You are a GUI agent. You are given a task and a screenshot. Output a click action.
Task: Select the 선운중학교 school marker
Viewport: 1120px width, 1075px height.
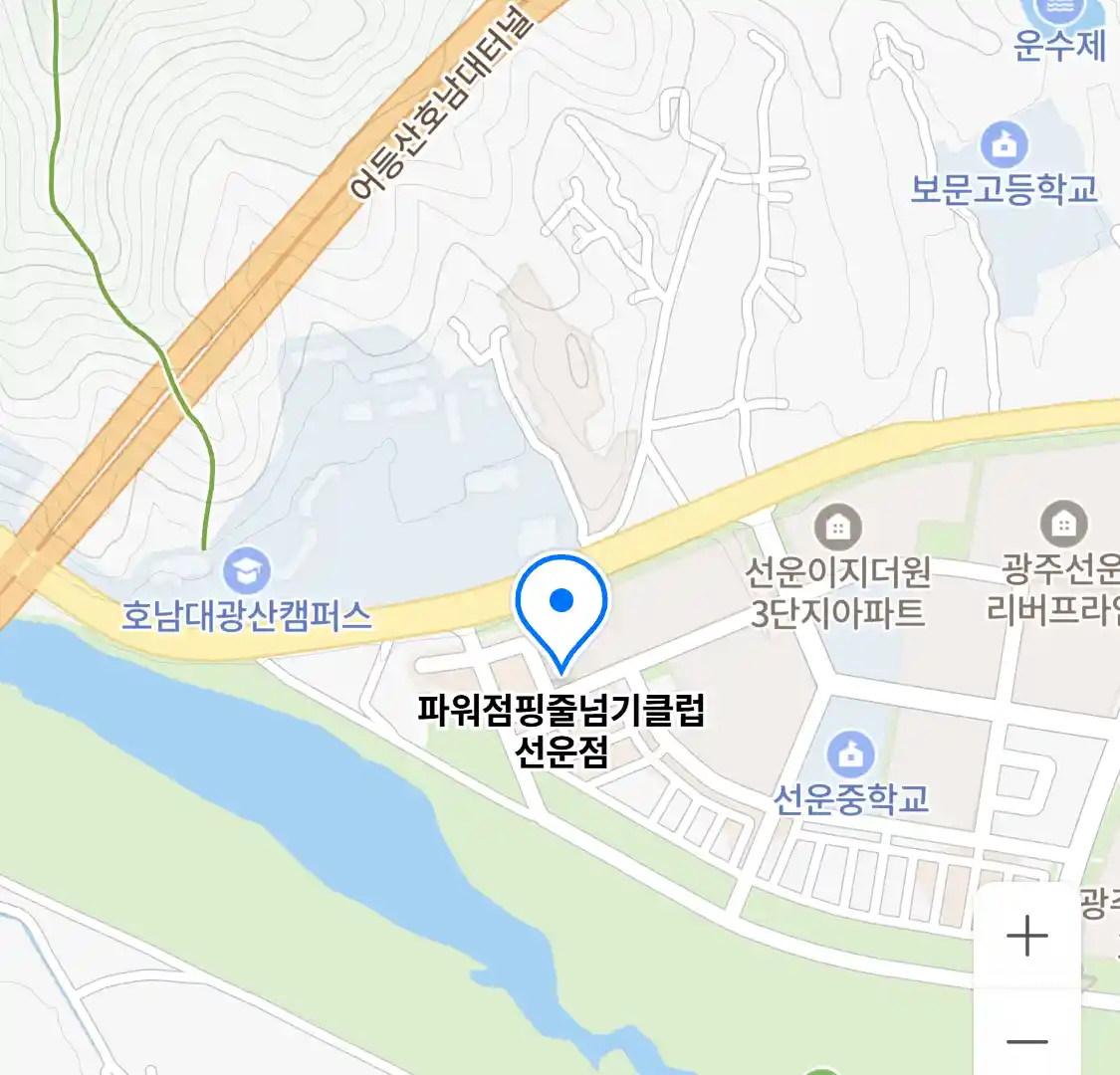pos(850,755)
